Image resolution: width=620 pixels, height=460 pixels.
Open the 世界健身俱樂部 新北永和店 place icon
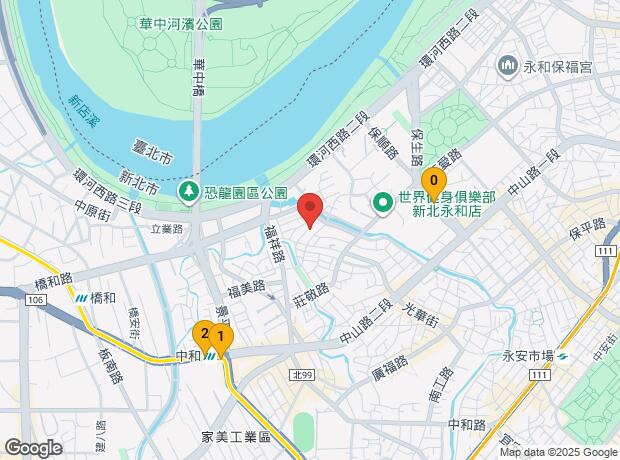[382, 203]
